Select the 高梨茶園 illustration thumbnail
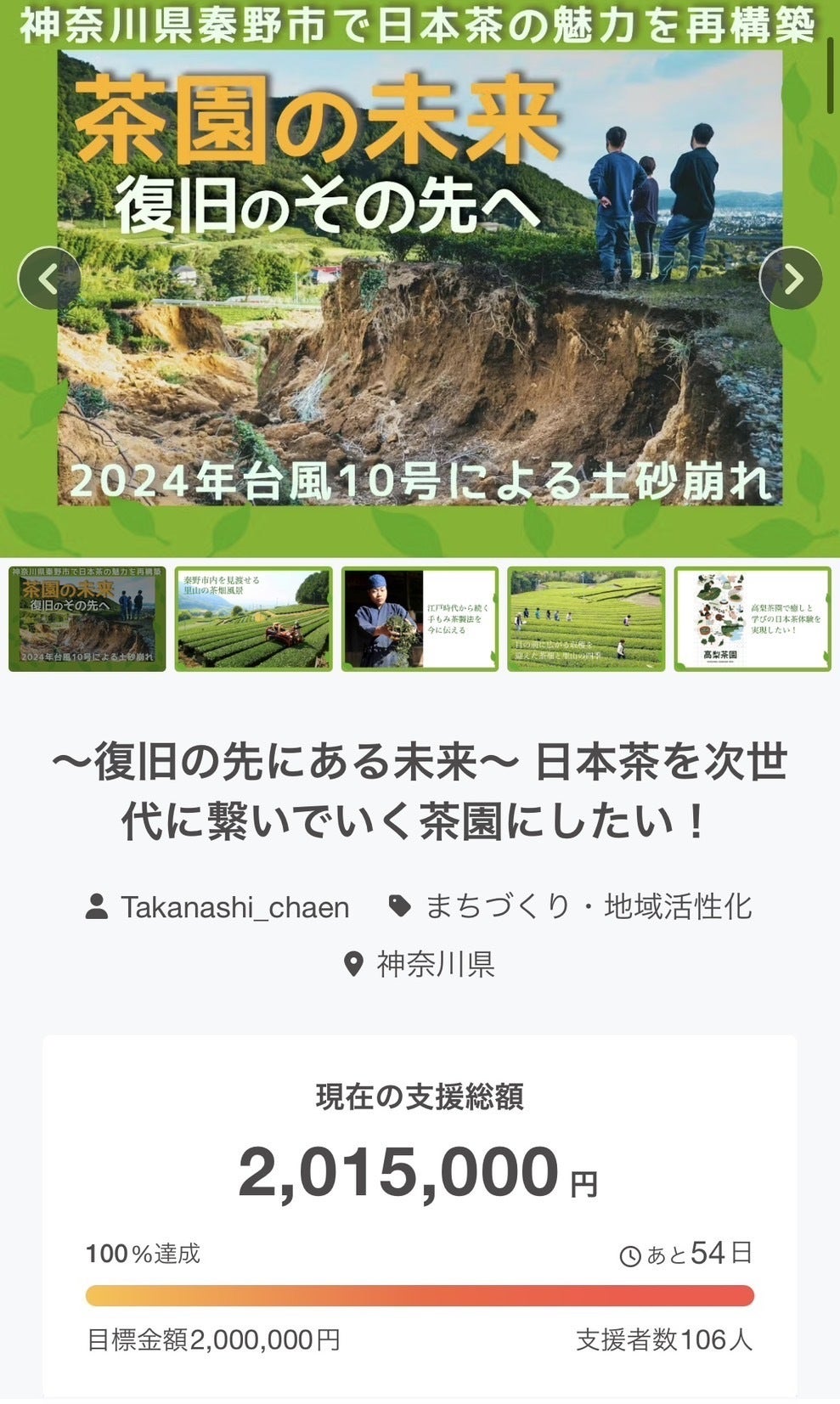Screen dimensions: 840x1404 tap(752, 619)
